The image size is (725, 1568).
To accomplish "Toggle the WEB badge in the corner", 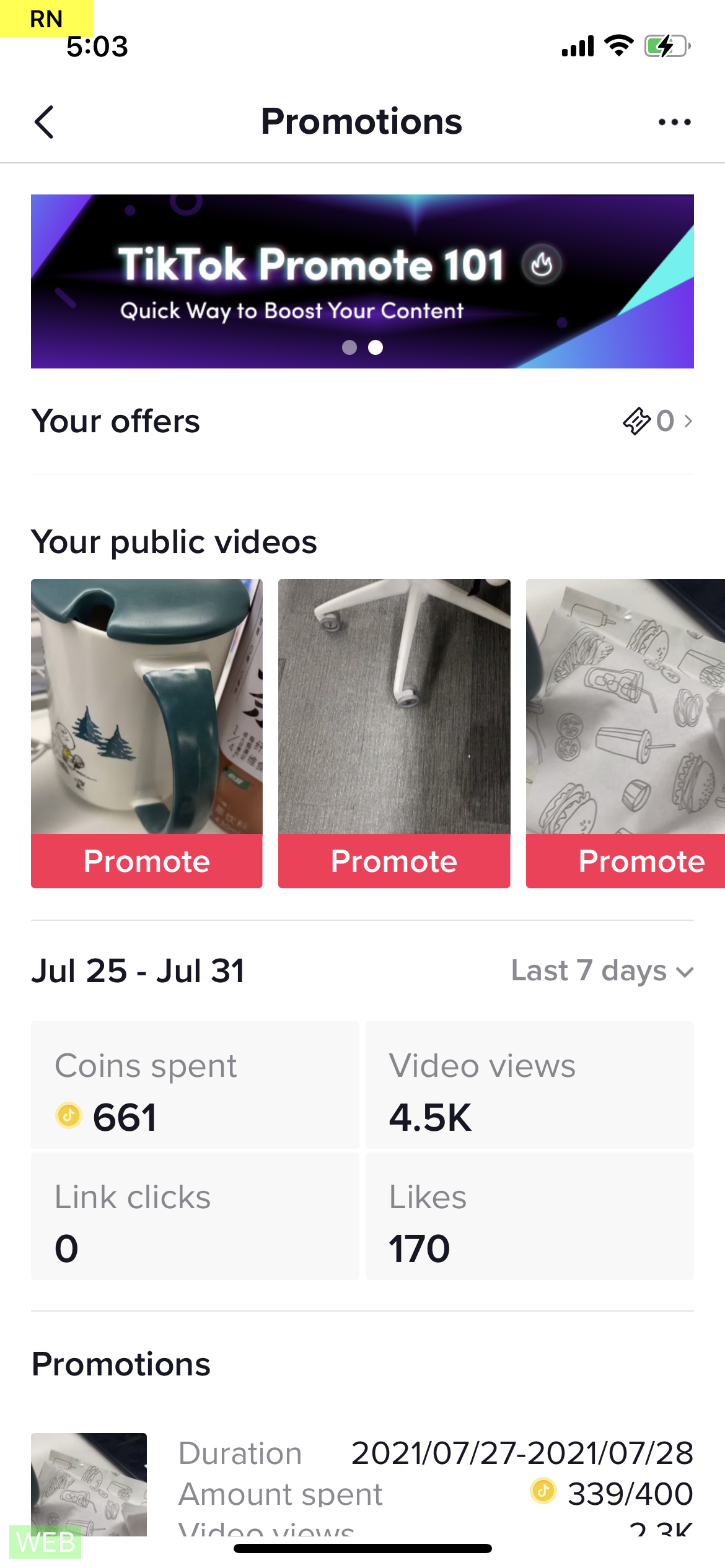I will tap(46, 1543).
